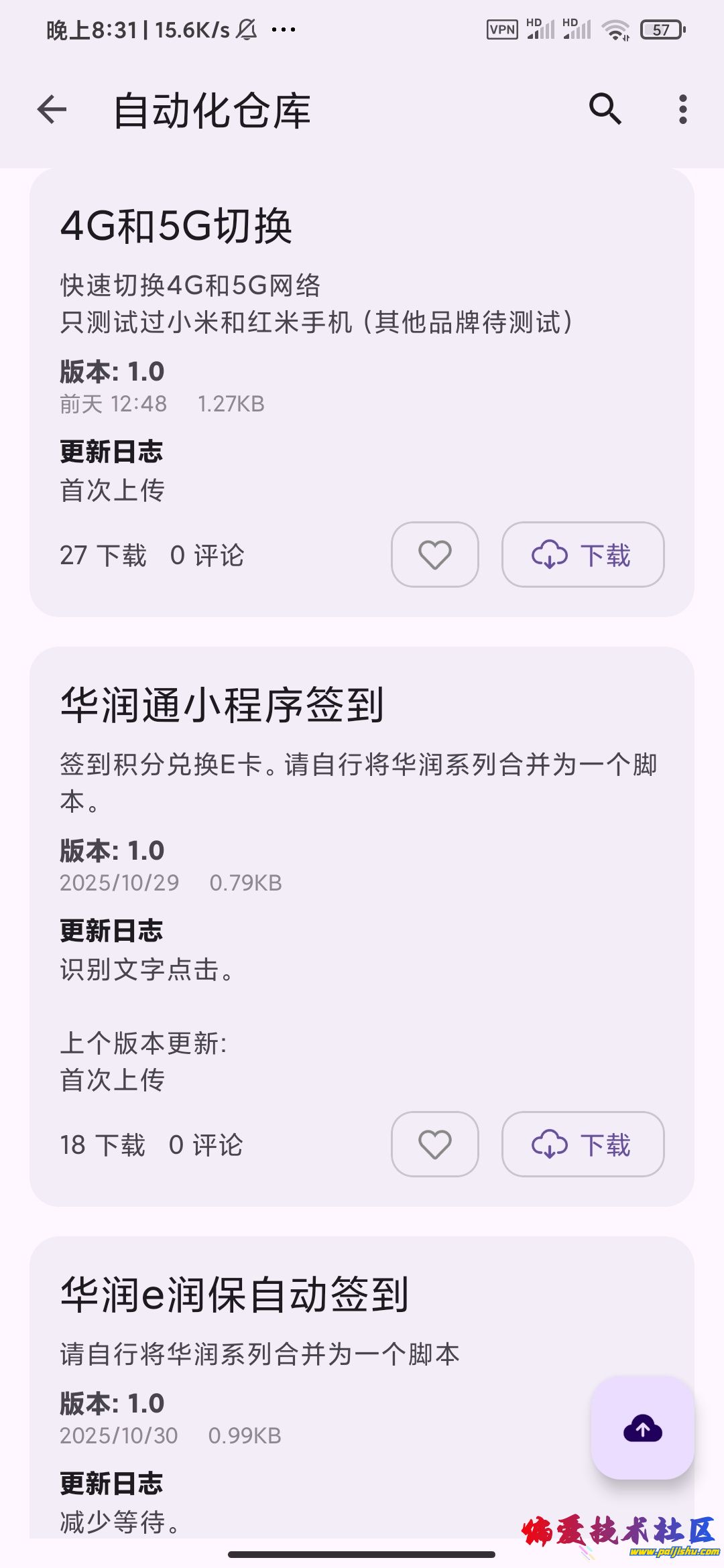Tap the cloud upload floating button
Image resolution: width=724 pixels, height=1568 pixels.
coord(642,1427)
